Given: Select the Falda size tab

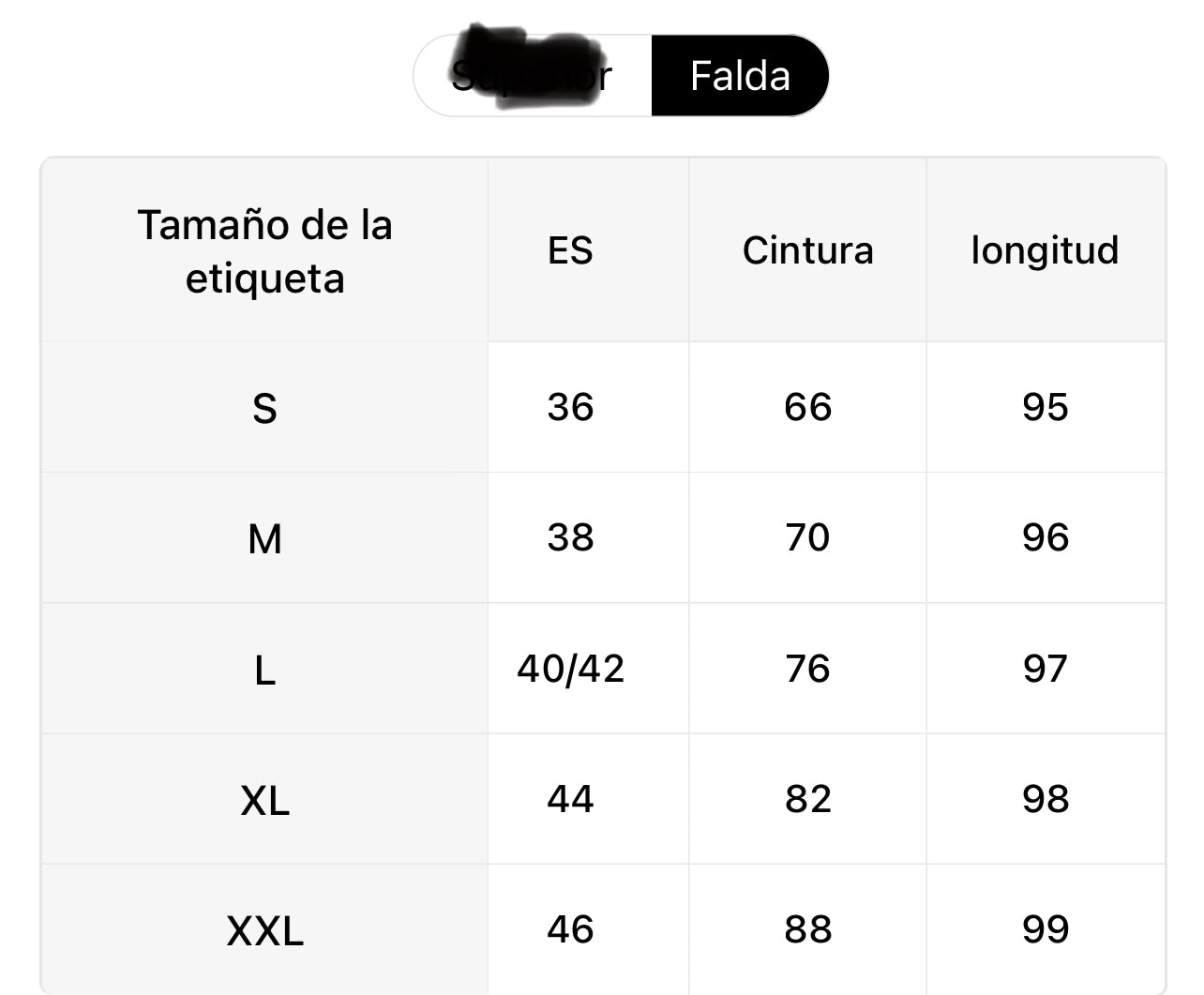Looking at the screenshot, I should [x=740, y=76].
